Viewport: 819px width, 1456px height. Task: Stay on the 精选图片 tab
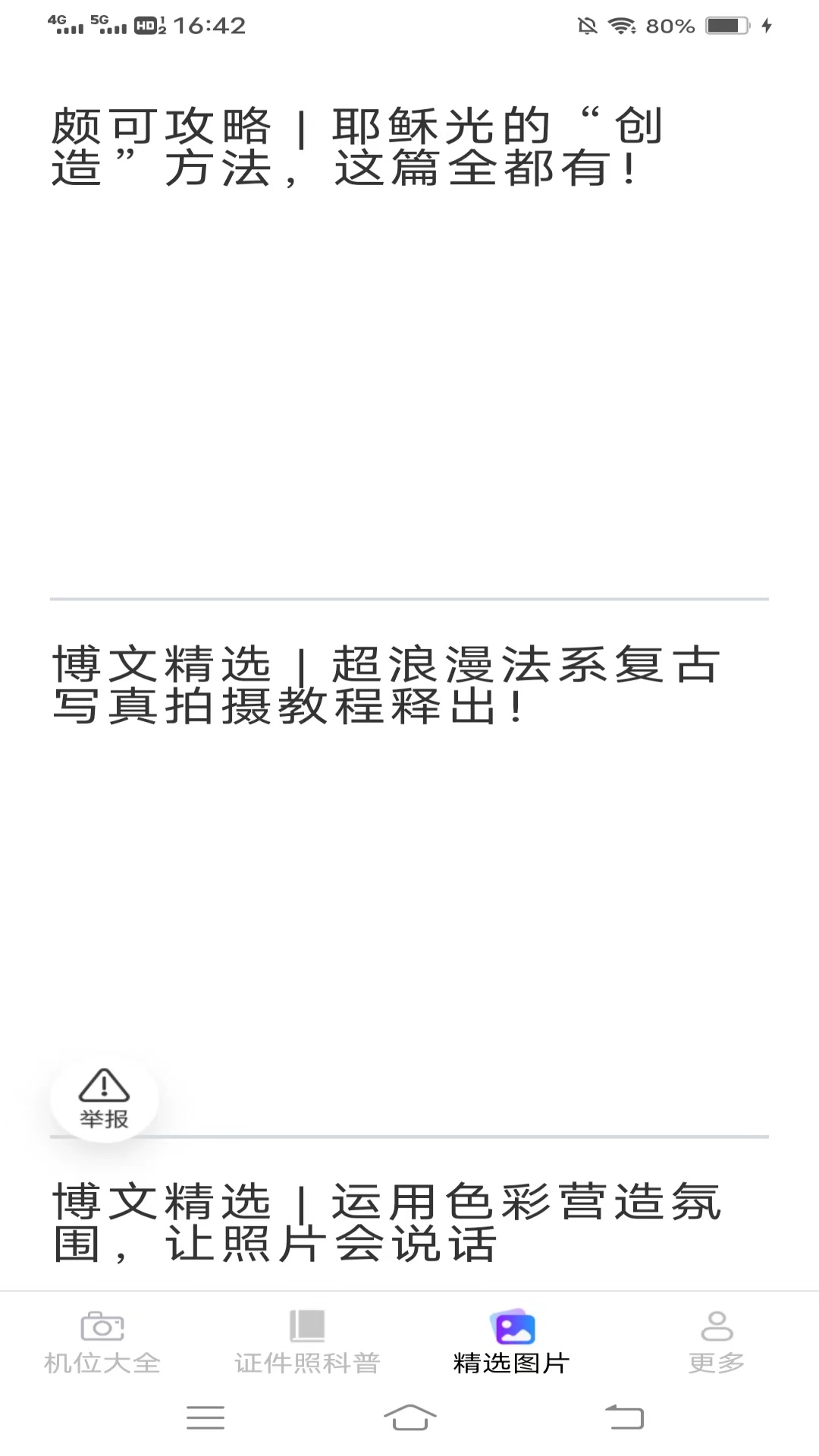point(511,1346)
